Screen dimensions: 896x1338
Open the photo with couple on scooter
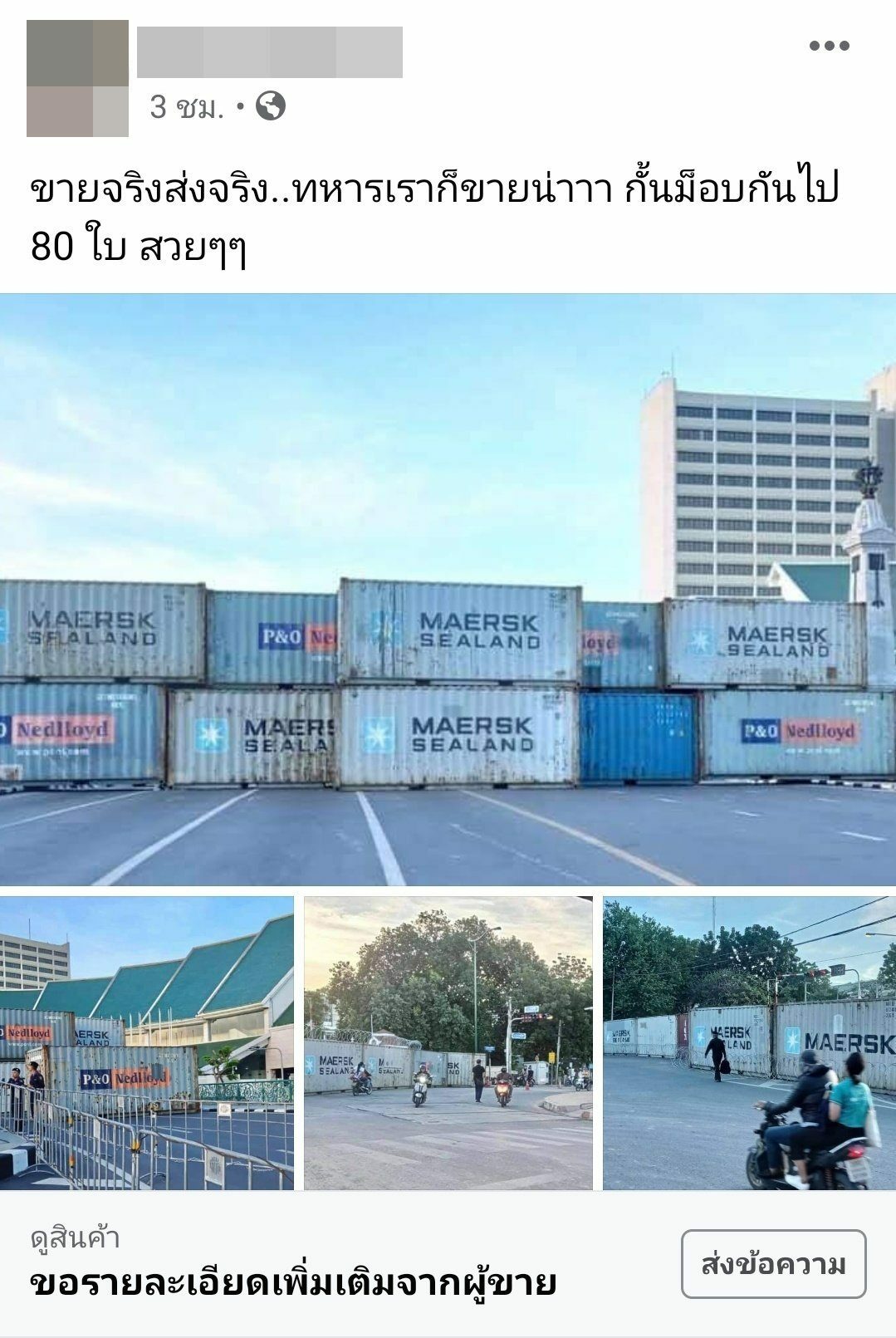coord(749,1042)
